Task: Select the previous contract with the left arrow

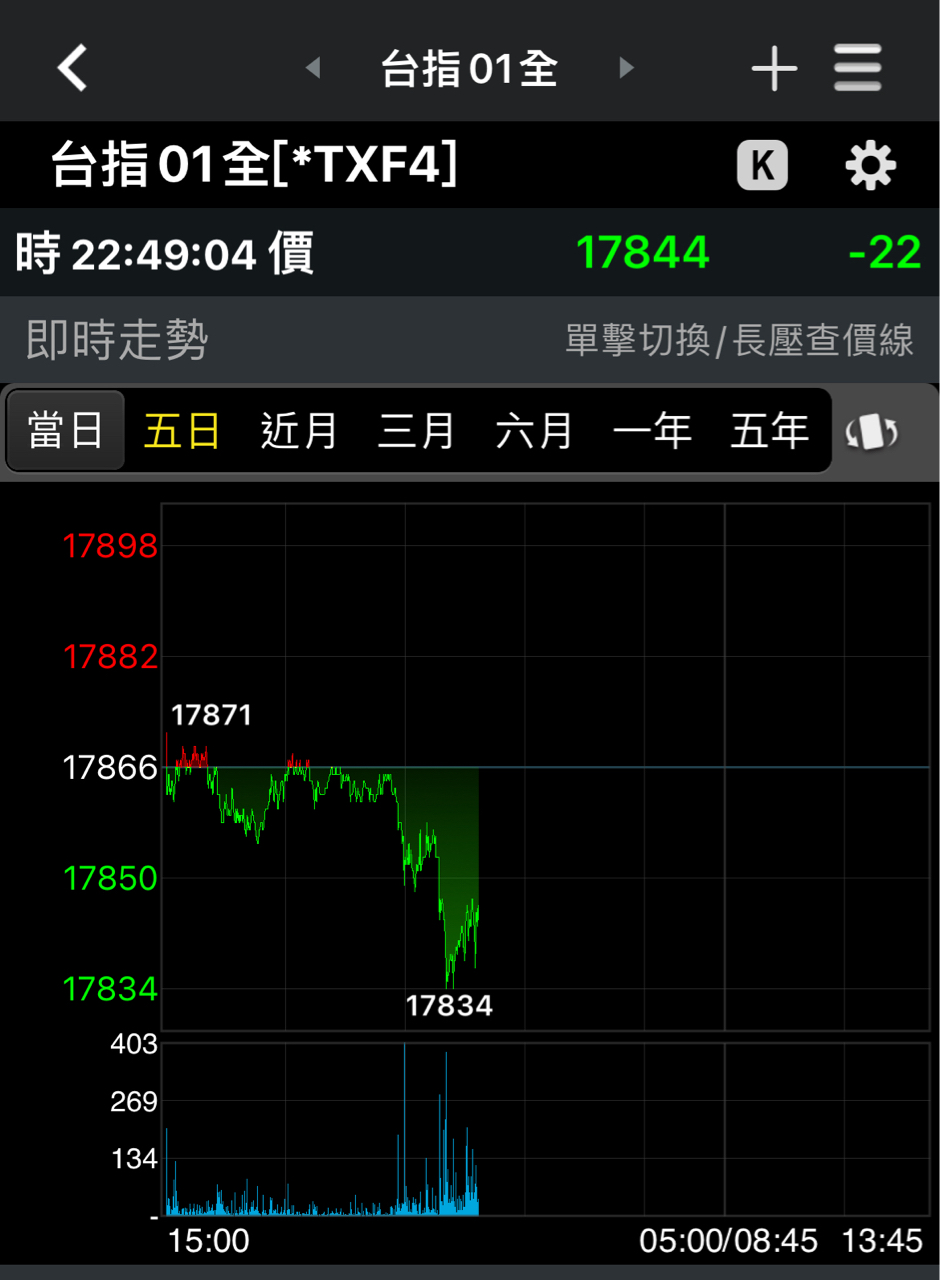Action: [314, 66]
